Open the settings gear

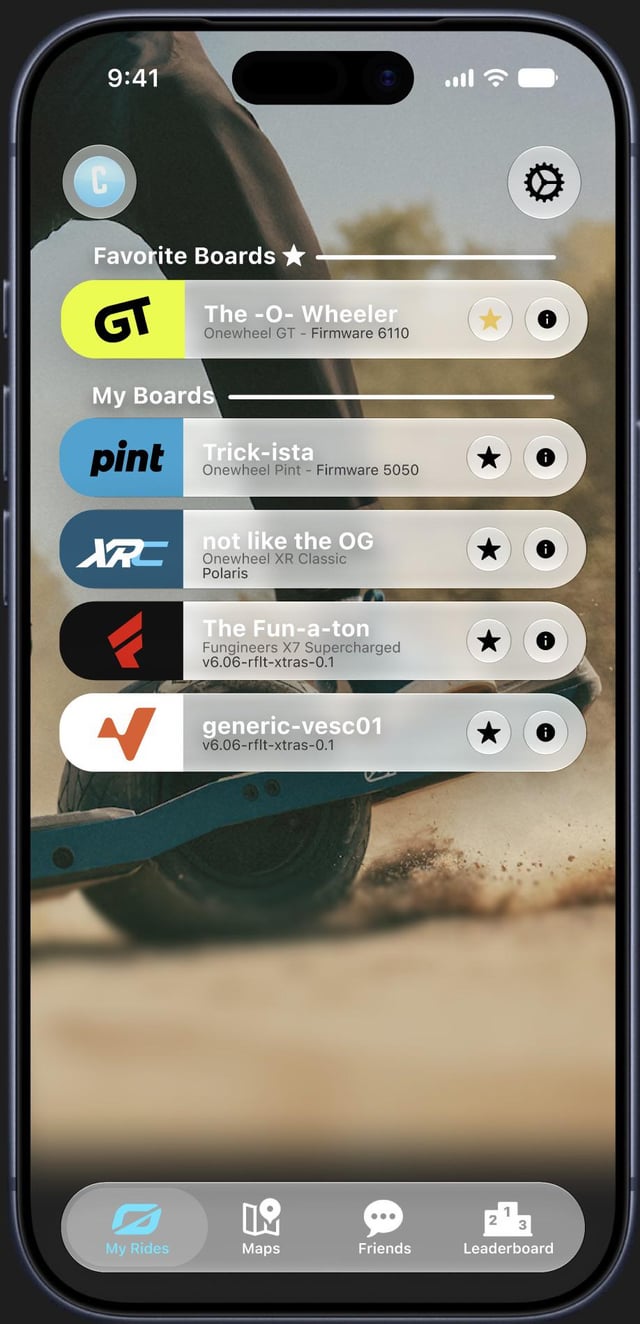544,182
